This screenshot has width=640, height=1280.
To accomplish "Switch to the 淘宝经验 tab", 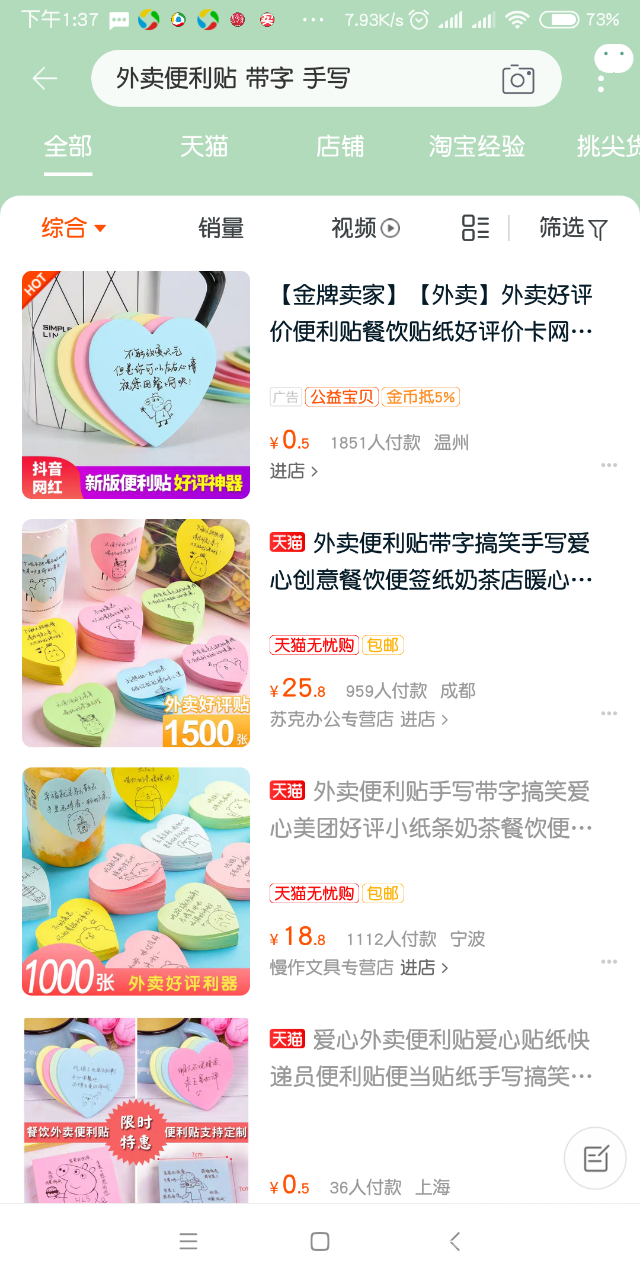I will coord(477,146).
